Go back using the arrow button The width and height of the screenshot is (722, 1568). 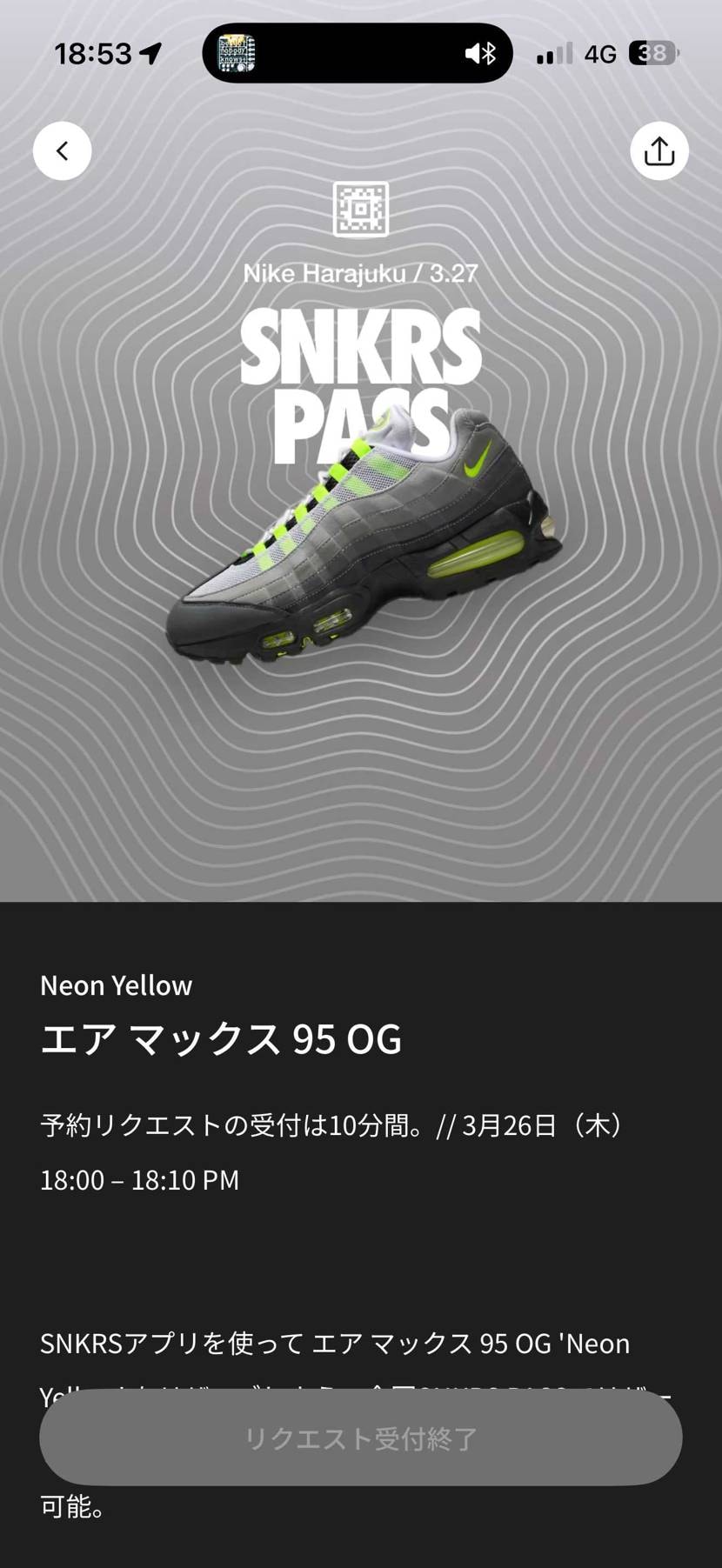coord(63,151)
